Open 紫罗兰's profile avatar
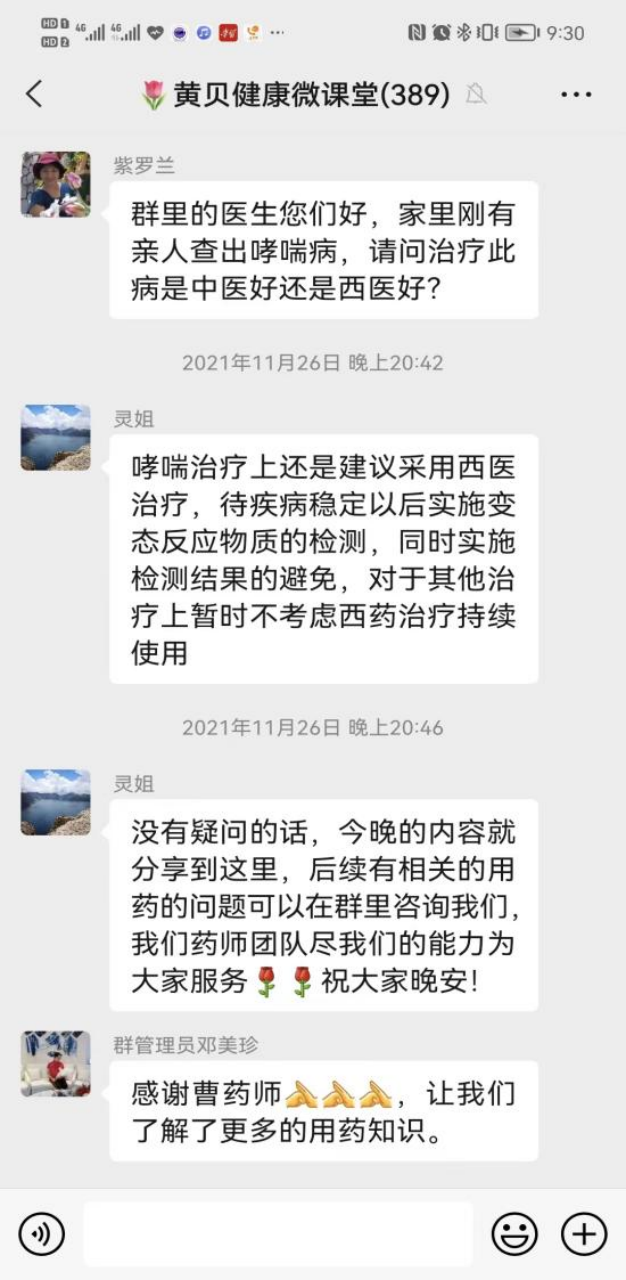This screenshot has width=626, height=1280. click(x=56, y=185)
